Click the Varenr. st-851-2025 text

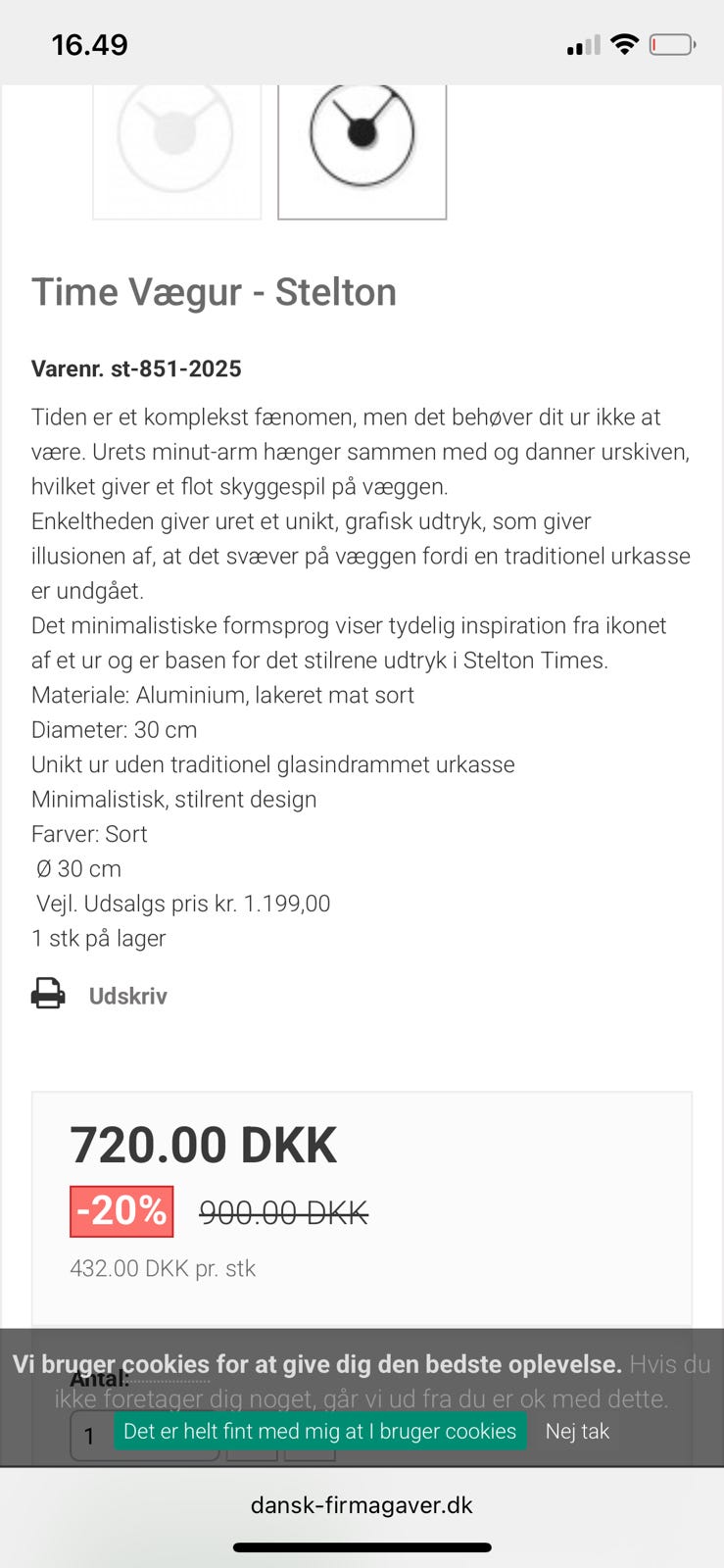coord(137,368)
